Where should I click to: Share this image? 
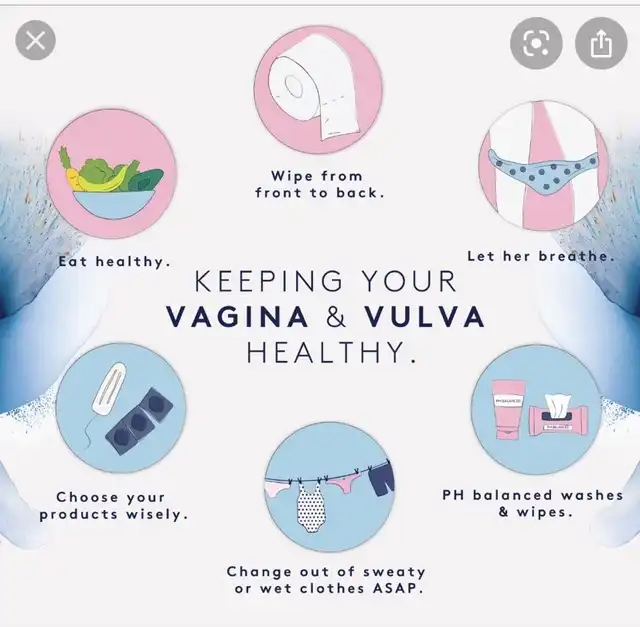click(x=601, y=43)
